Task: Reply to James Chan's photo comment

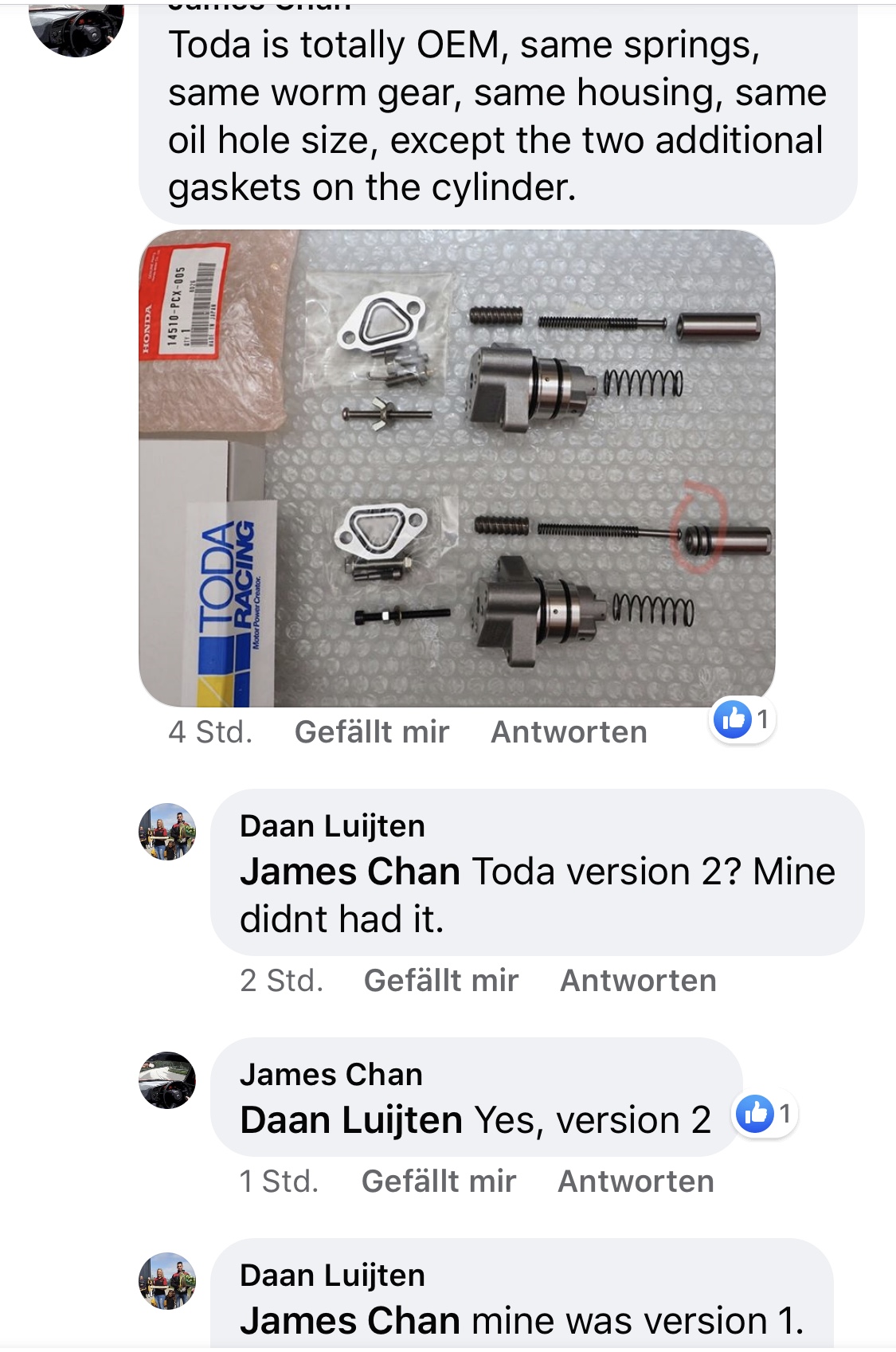Action: point(569,732)
